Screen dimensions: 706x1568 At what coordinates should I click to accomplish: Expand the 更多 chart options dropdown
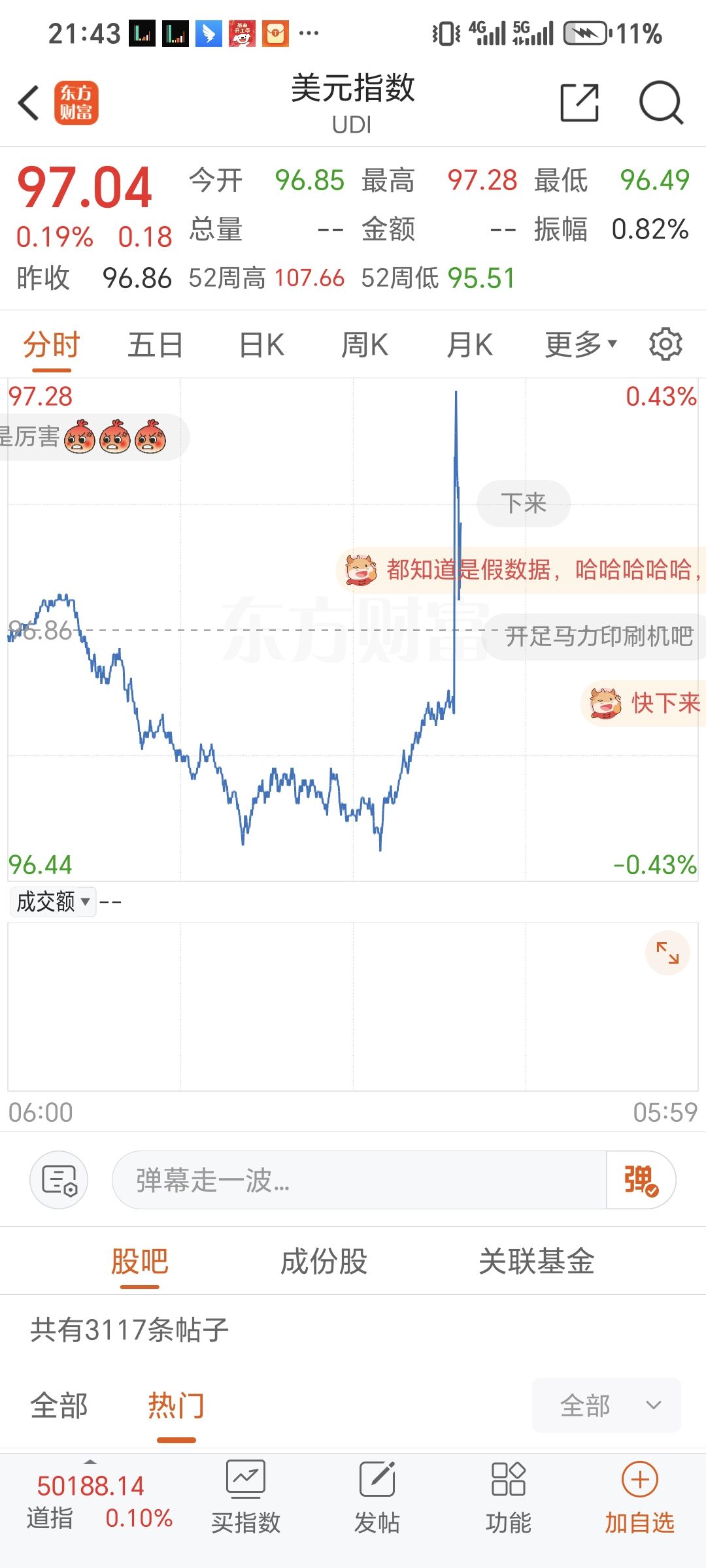(580, 345)
